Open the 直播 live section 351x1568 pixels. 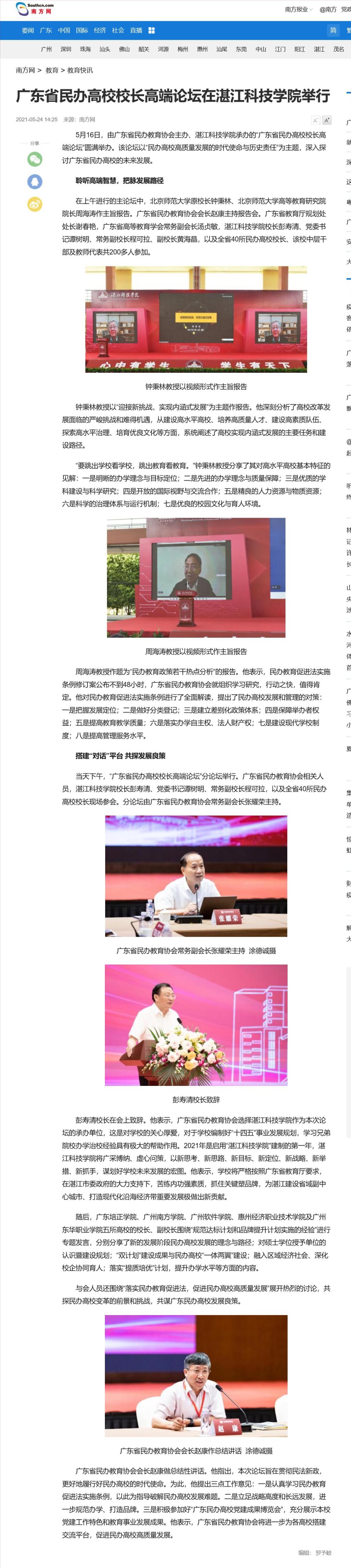click(136, 30)
